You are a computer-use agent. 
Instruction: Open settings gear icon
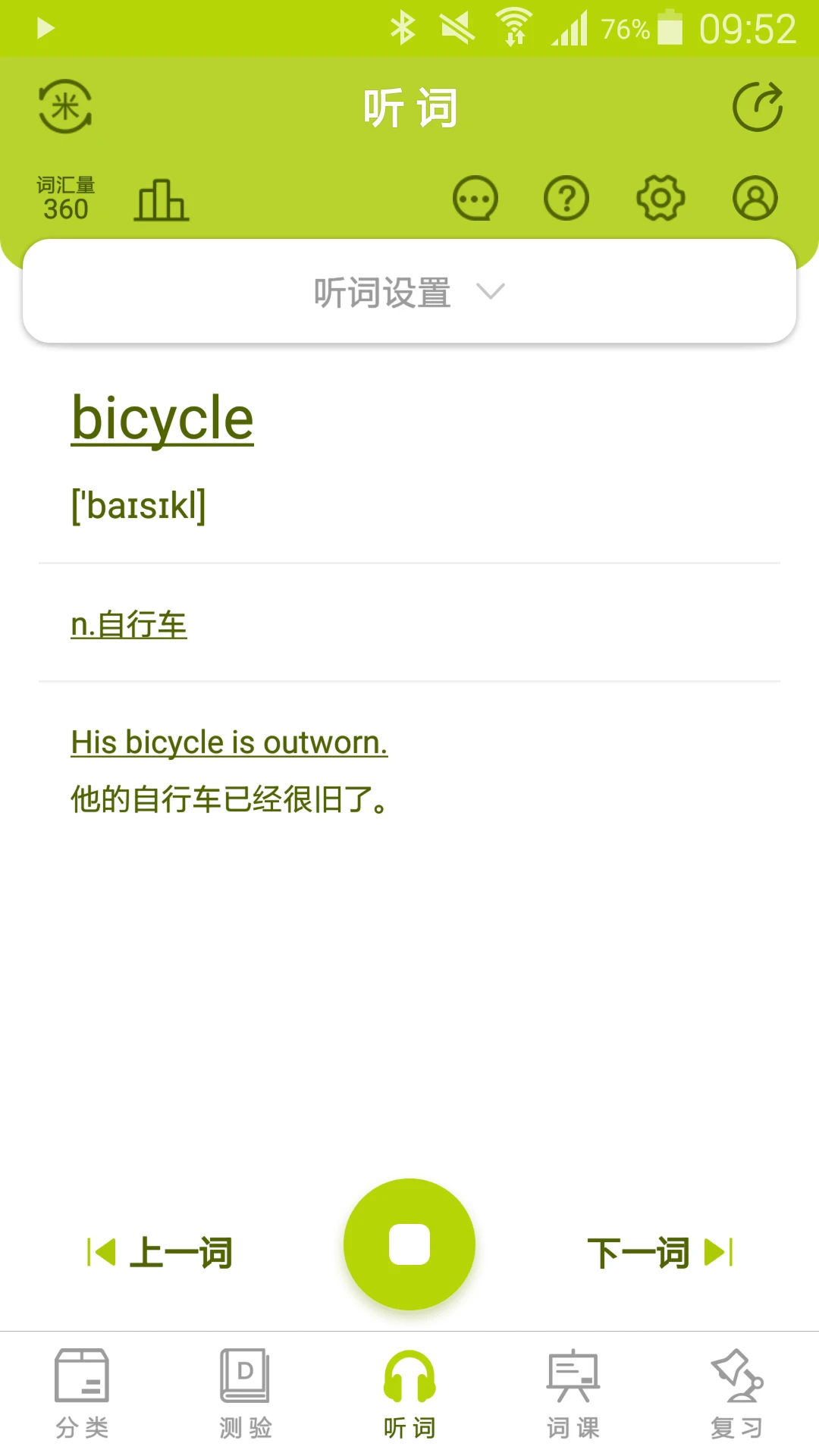coord(660,199)
